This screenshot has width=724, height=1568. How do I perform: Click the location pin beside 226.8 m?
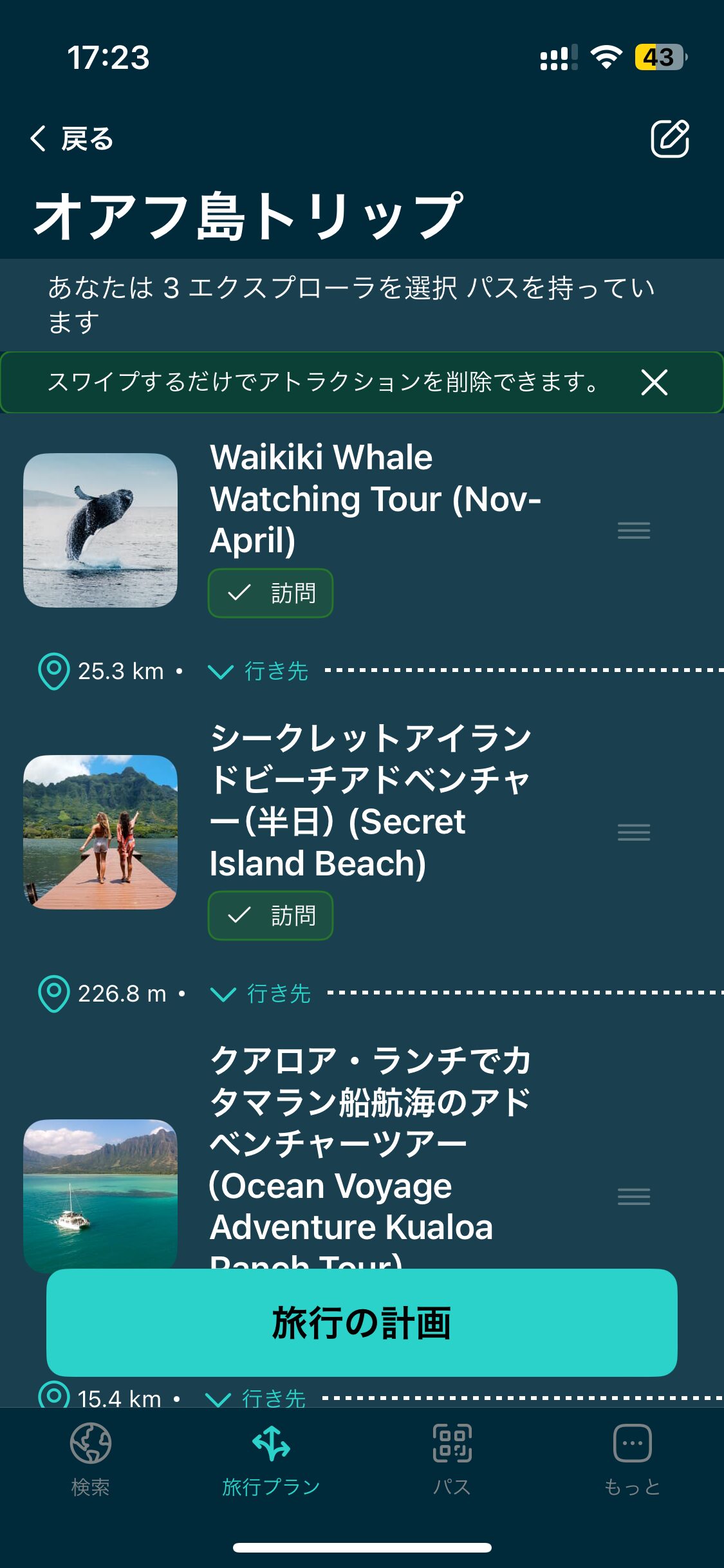point(53,993)
